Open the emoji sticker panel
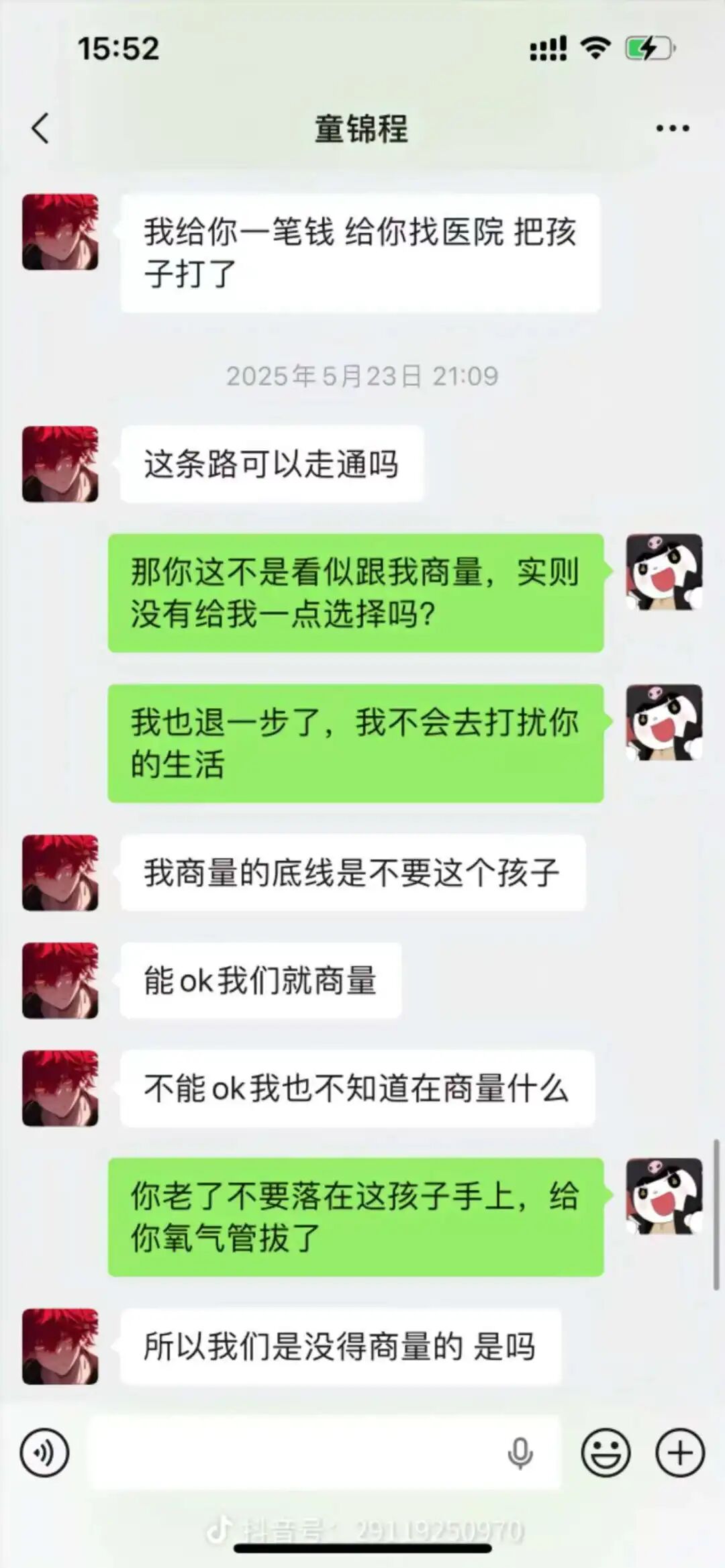This screenshot has height=1568, width=725. (x=606, y=1453)
